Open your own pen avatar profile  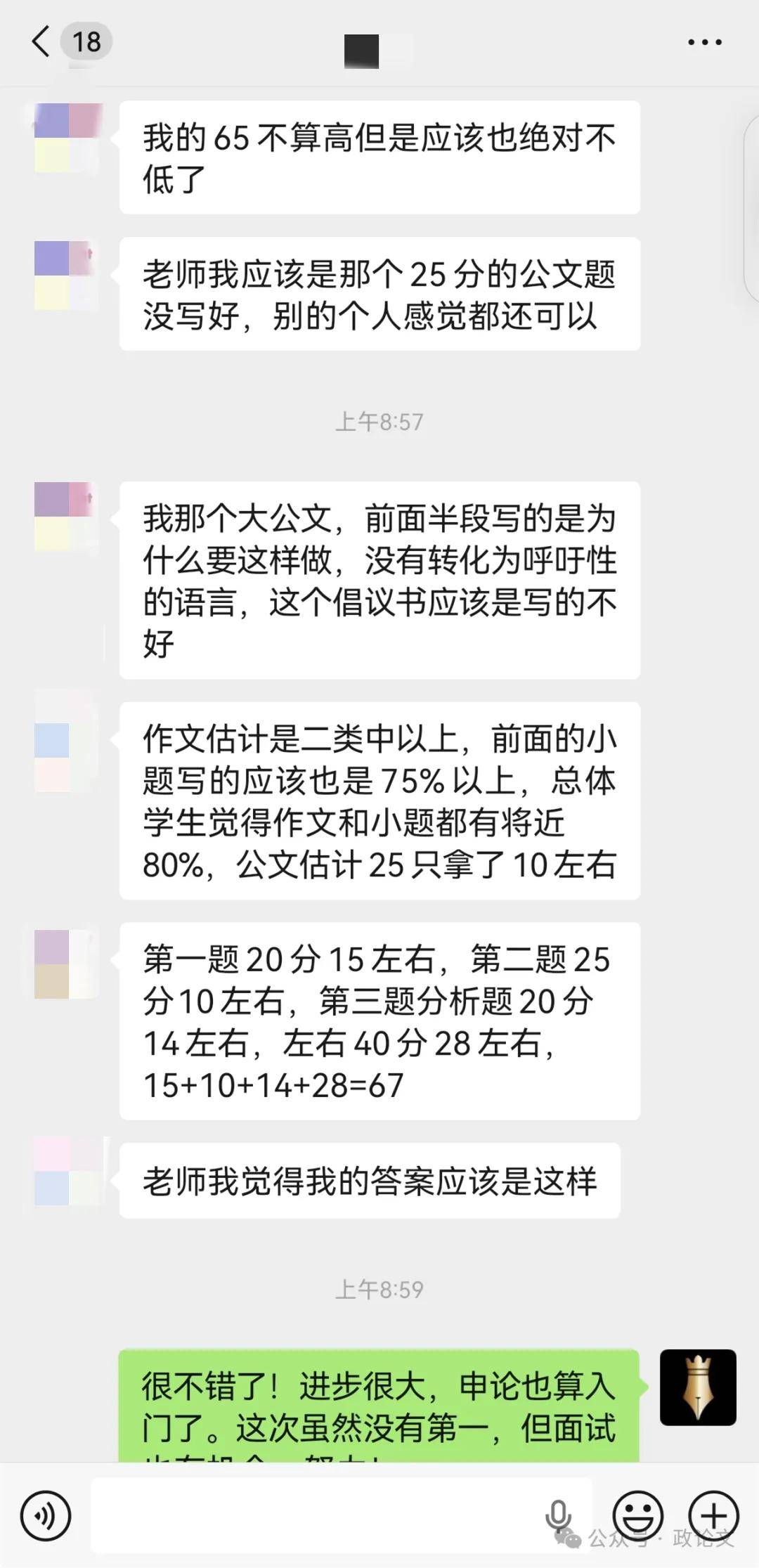click(x=697, y=1387)
